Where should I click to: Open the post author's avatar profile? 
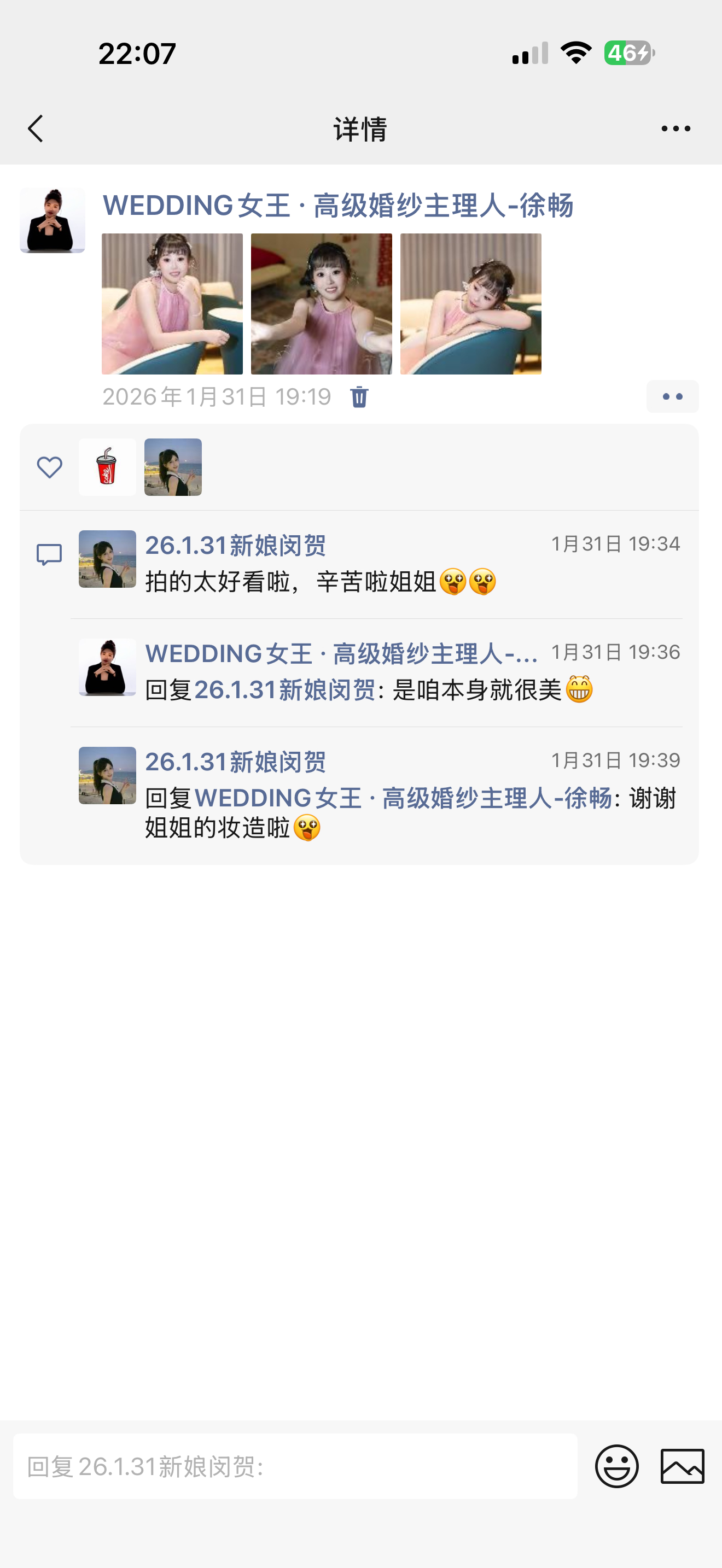coord(53,220)
